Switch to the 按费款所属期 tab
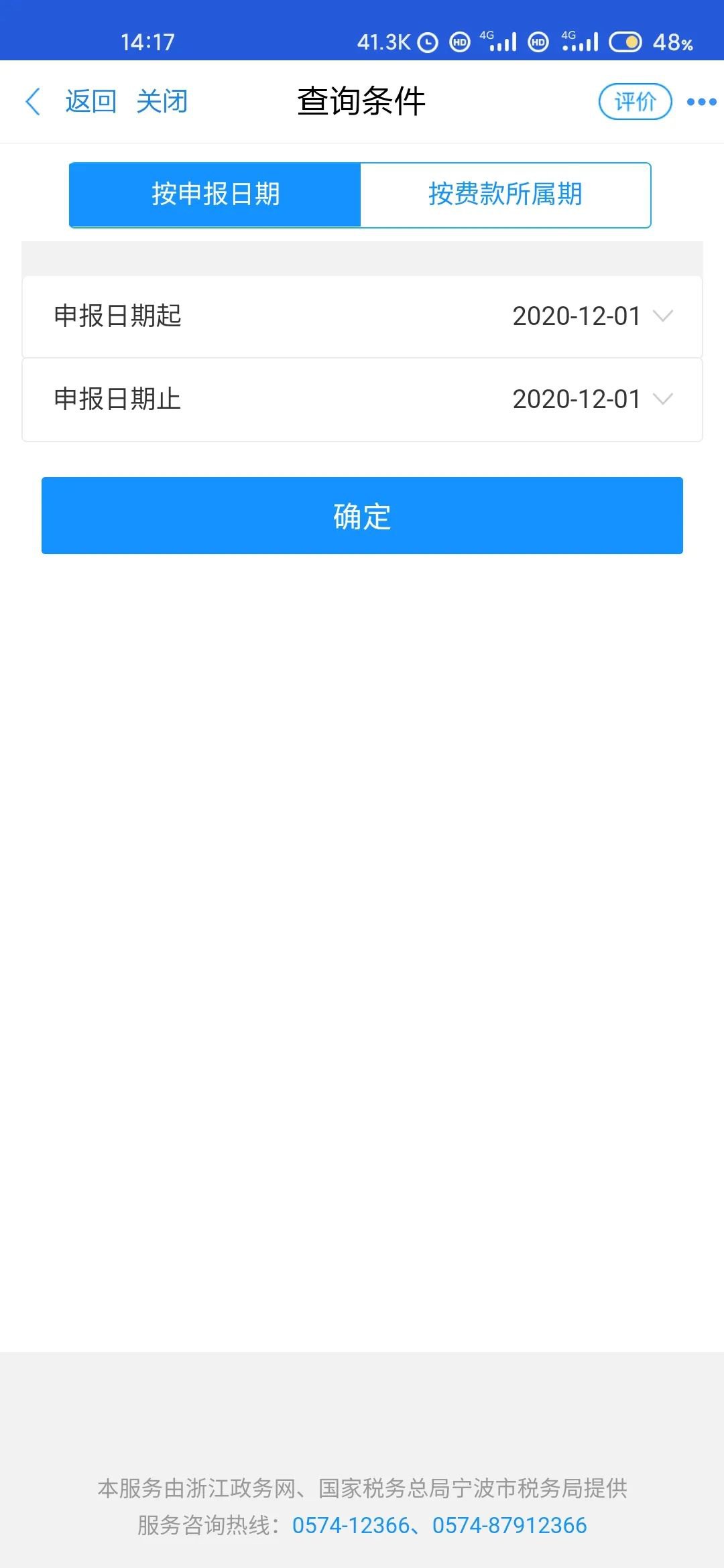 point(505,194)
